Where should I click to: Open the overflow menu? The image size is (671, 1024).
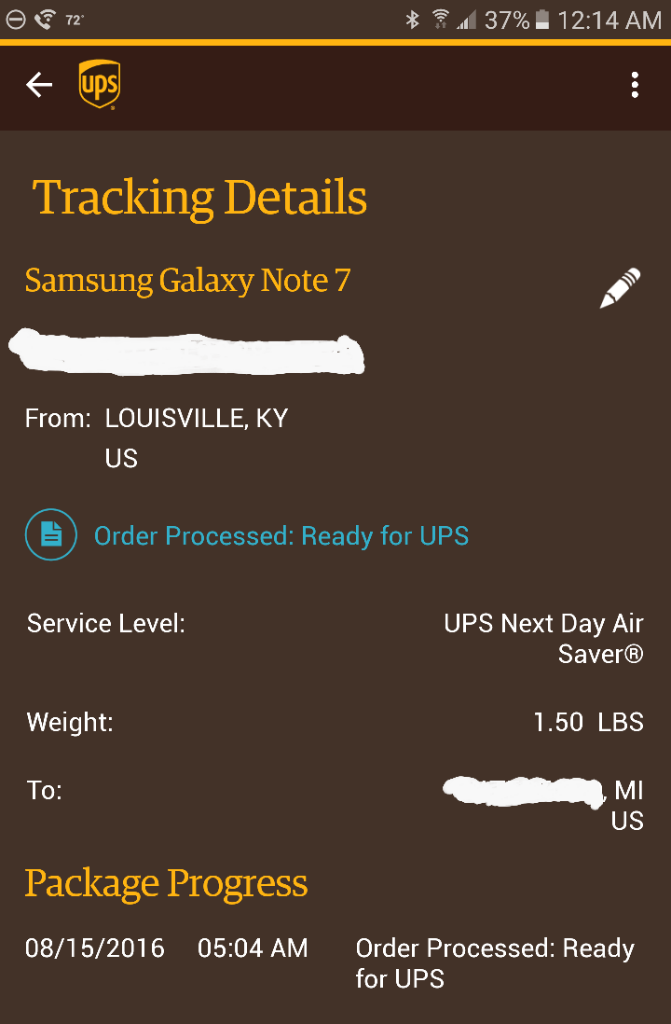pyautogui.click(x=634, y=85)
